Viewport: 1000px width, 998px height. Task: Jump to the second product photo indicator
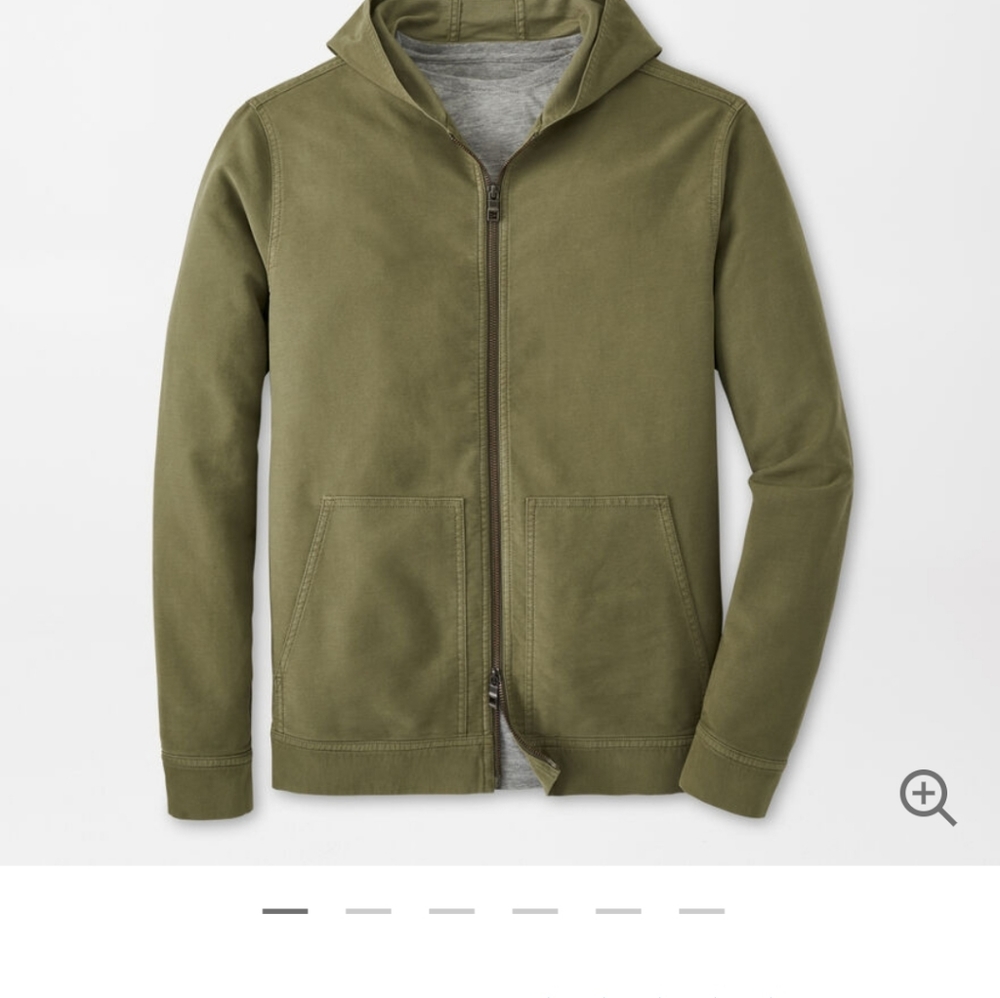pyautogui.click(x=368, y=911)
